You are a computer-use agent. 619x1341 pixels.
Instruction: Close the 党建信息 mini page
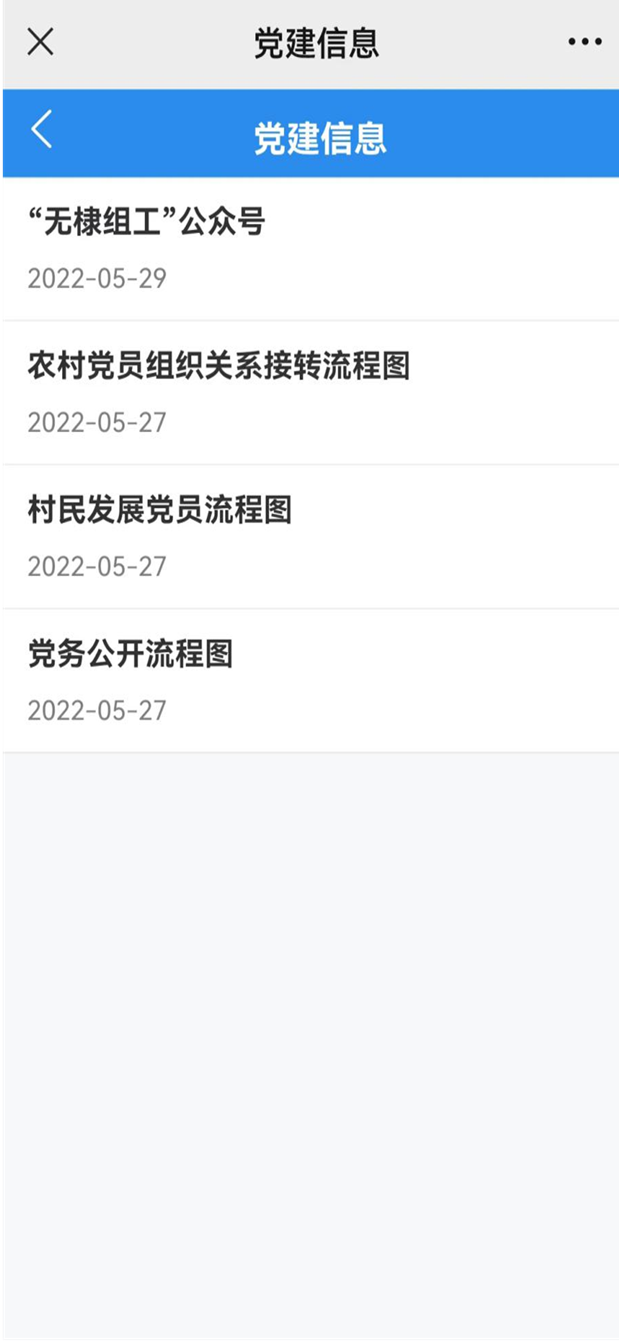pos(40,42)
